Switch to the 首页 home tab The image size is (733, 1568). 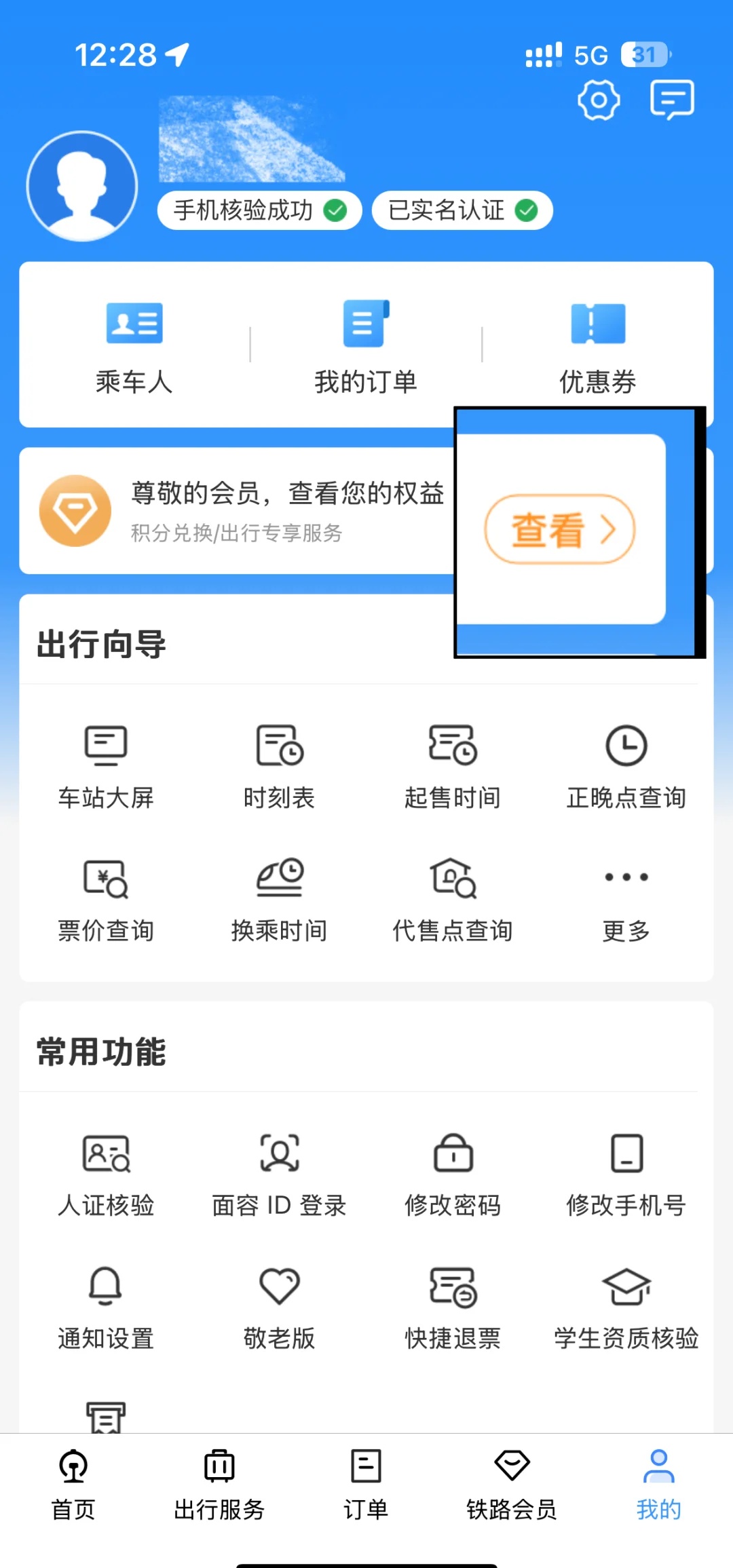73,1485
